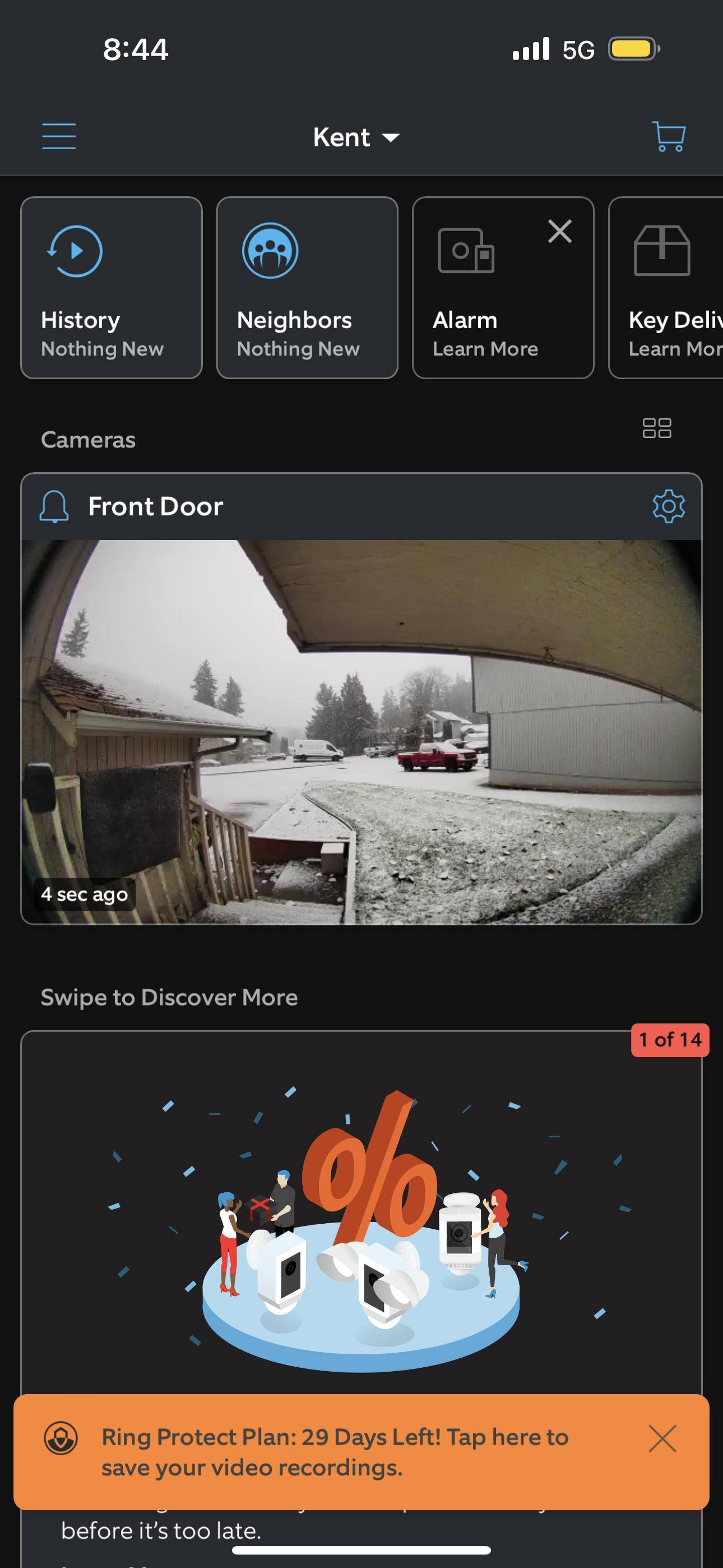Open the History card
The image size is (723, 1568).
pyautogui.click(x=112, y=287)
